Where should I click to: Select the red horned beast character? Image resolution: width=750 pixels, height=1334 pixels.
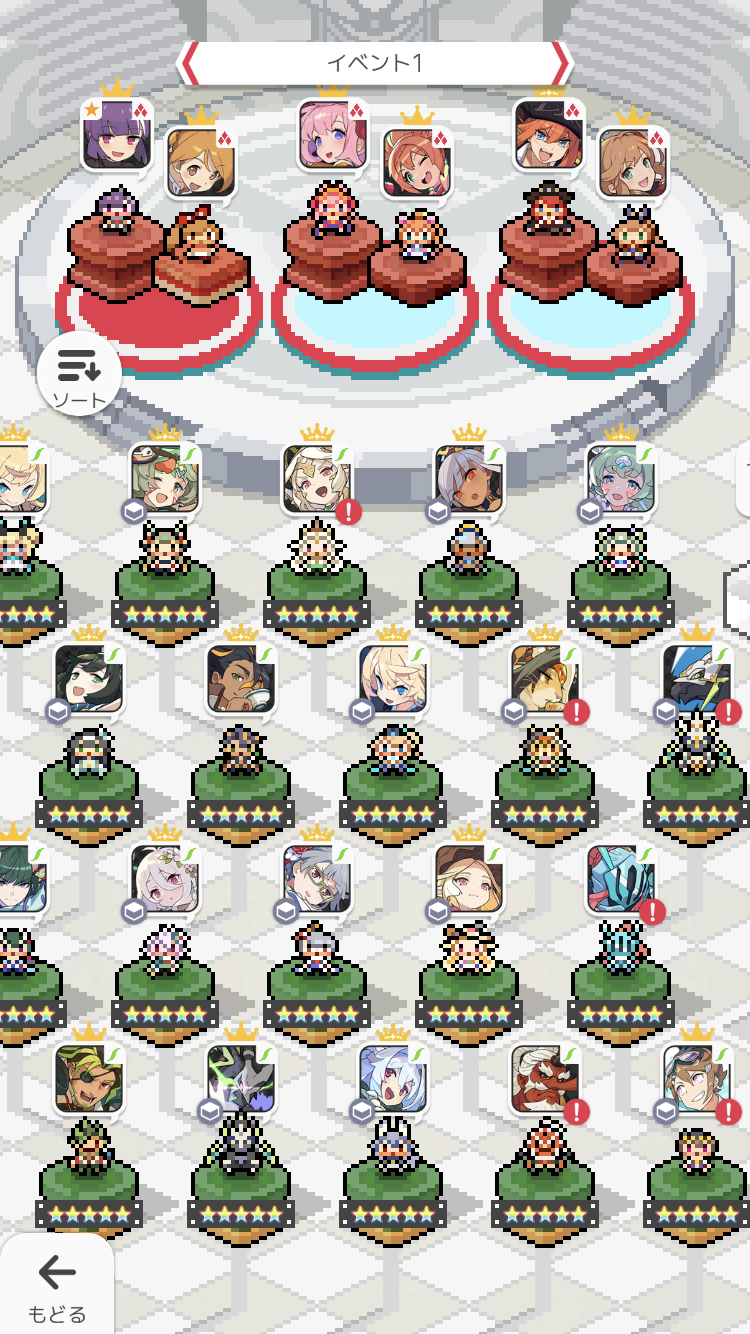tap(545, 1078)
